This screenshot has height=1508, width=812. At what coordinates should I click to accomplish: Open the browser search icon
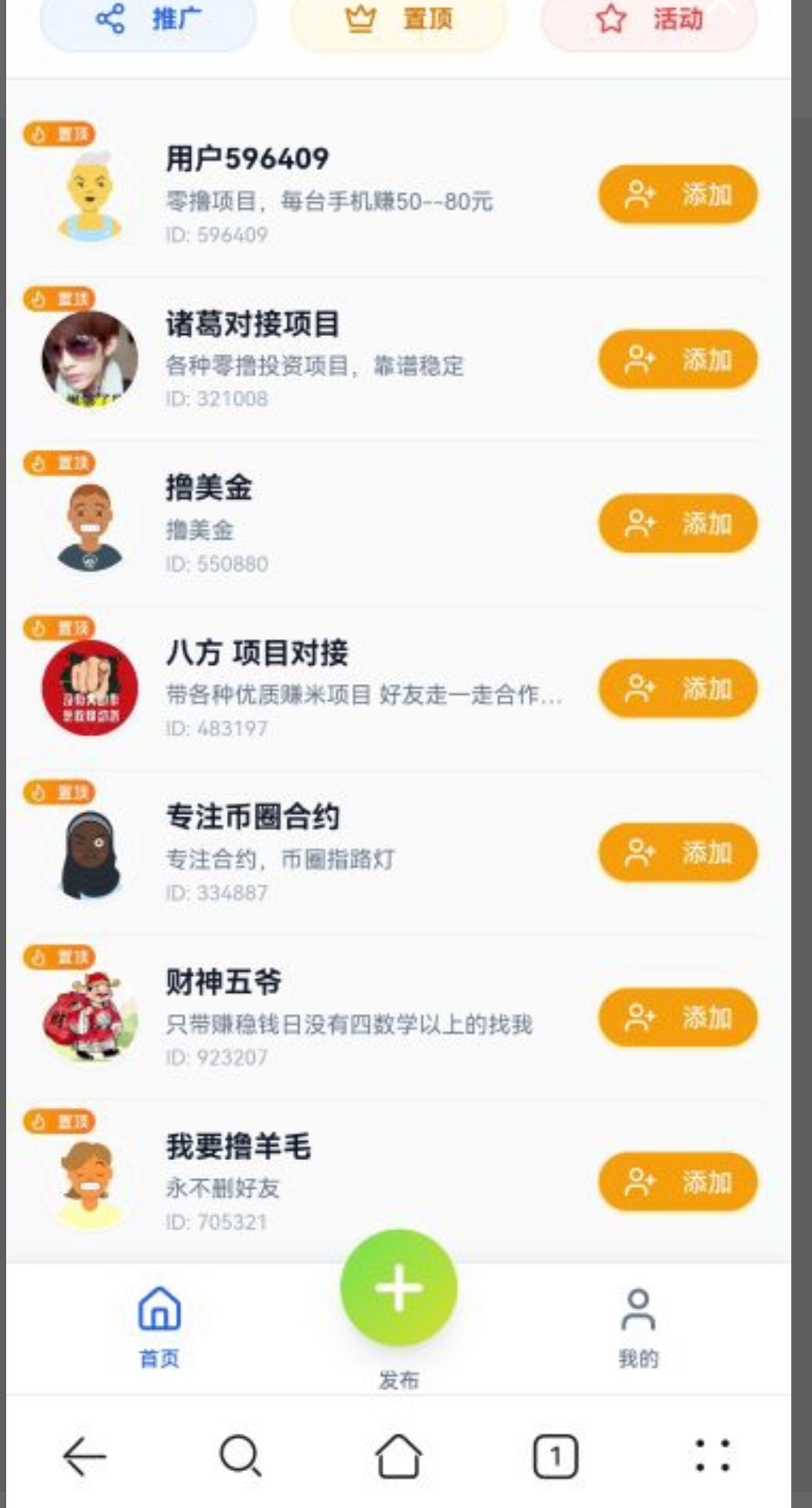click(241, 1456)
